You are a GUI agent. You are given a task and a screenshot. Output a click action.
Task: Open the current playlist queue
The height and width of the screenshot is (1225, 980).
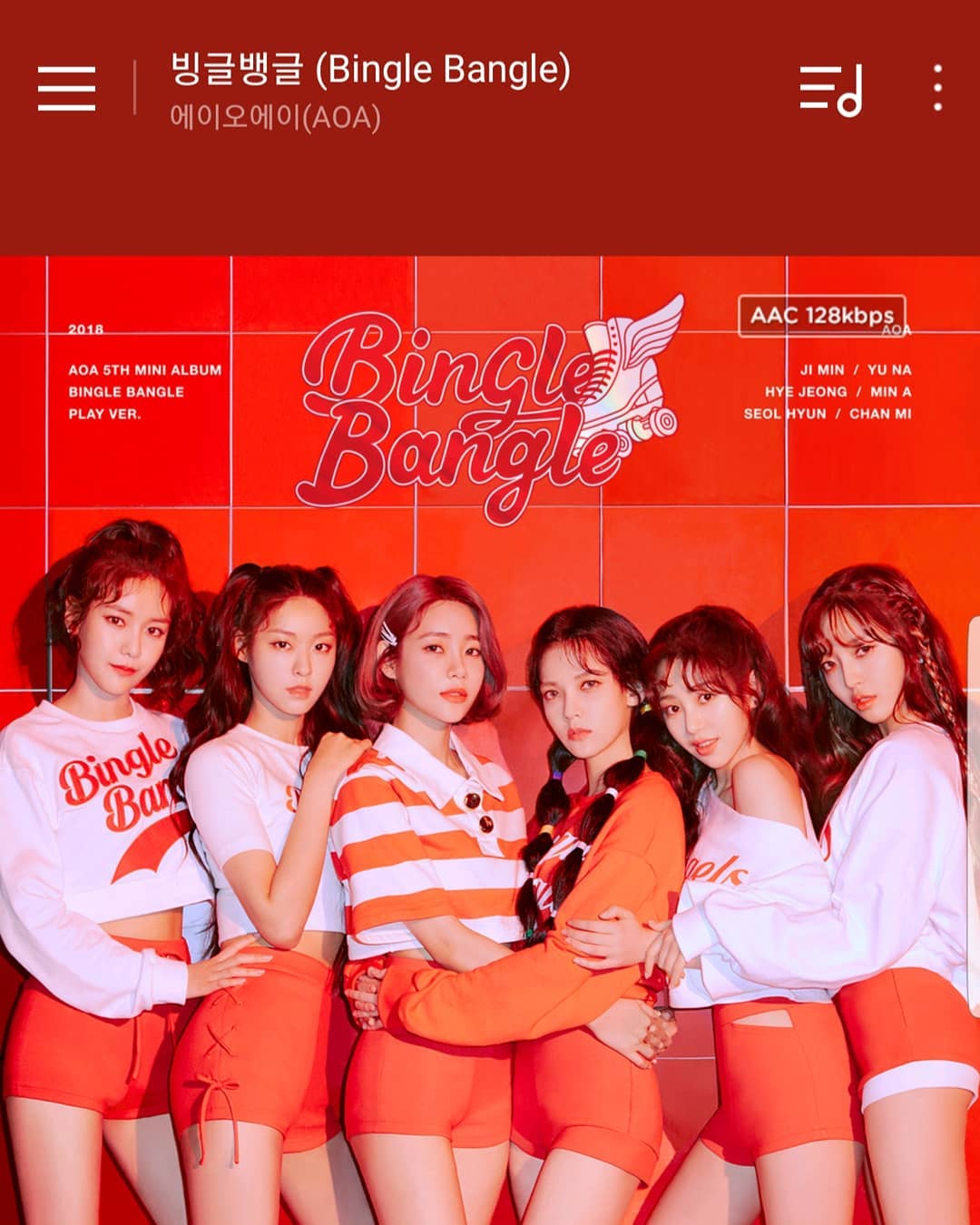(x=829, y=90)
